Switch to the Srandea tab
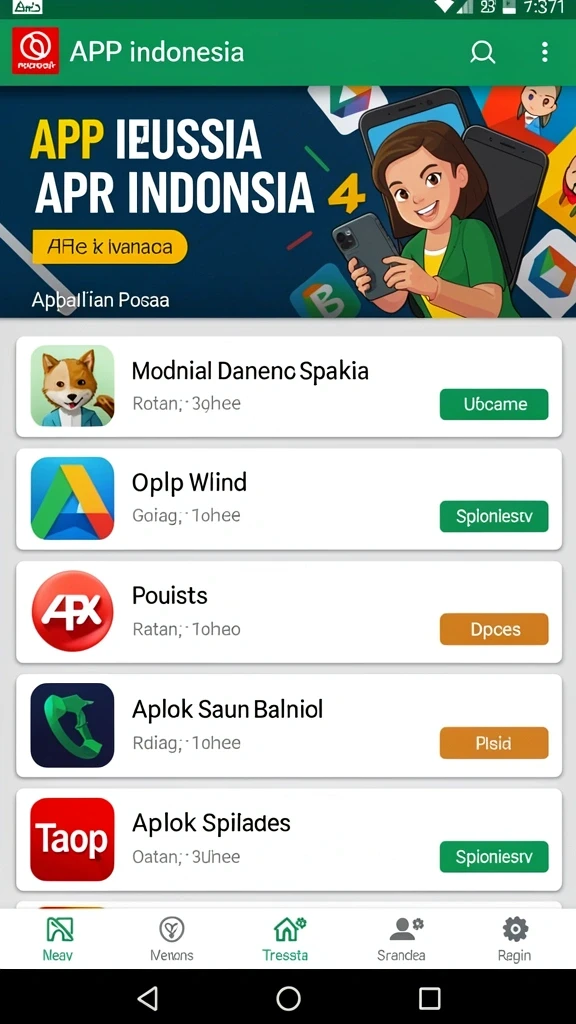Screen dimensions: 576x1024 click(401, 938)
